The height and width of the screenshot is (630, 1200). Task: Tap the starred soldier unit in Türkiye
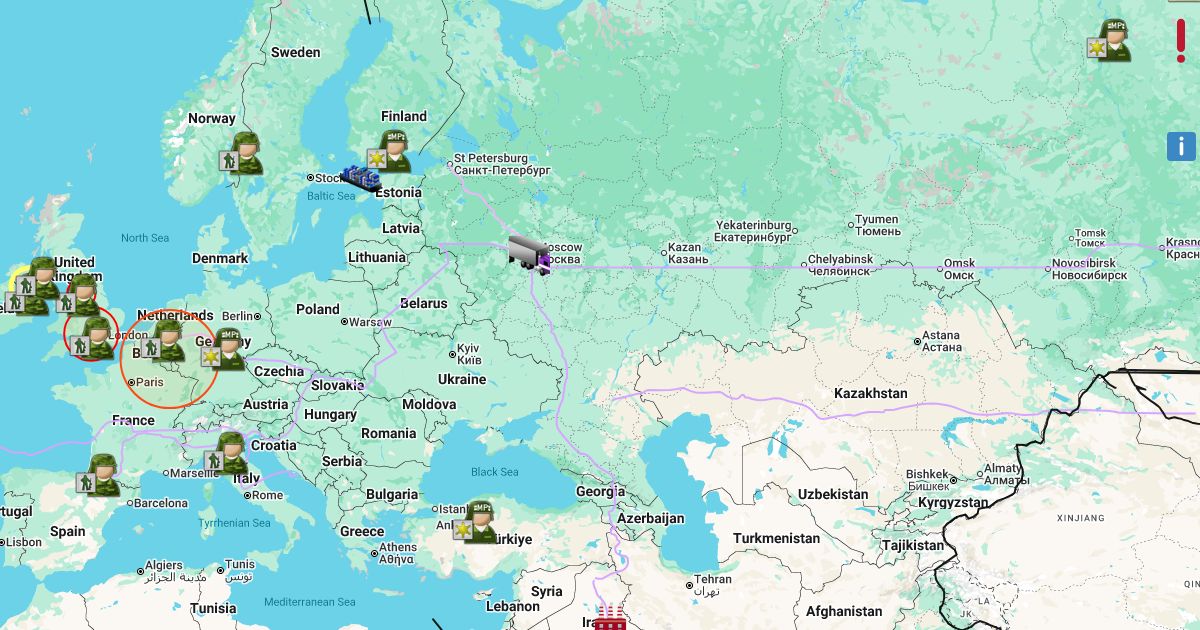[x=476, y=523]
